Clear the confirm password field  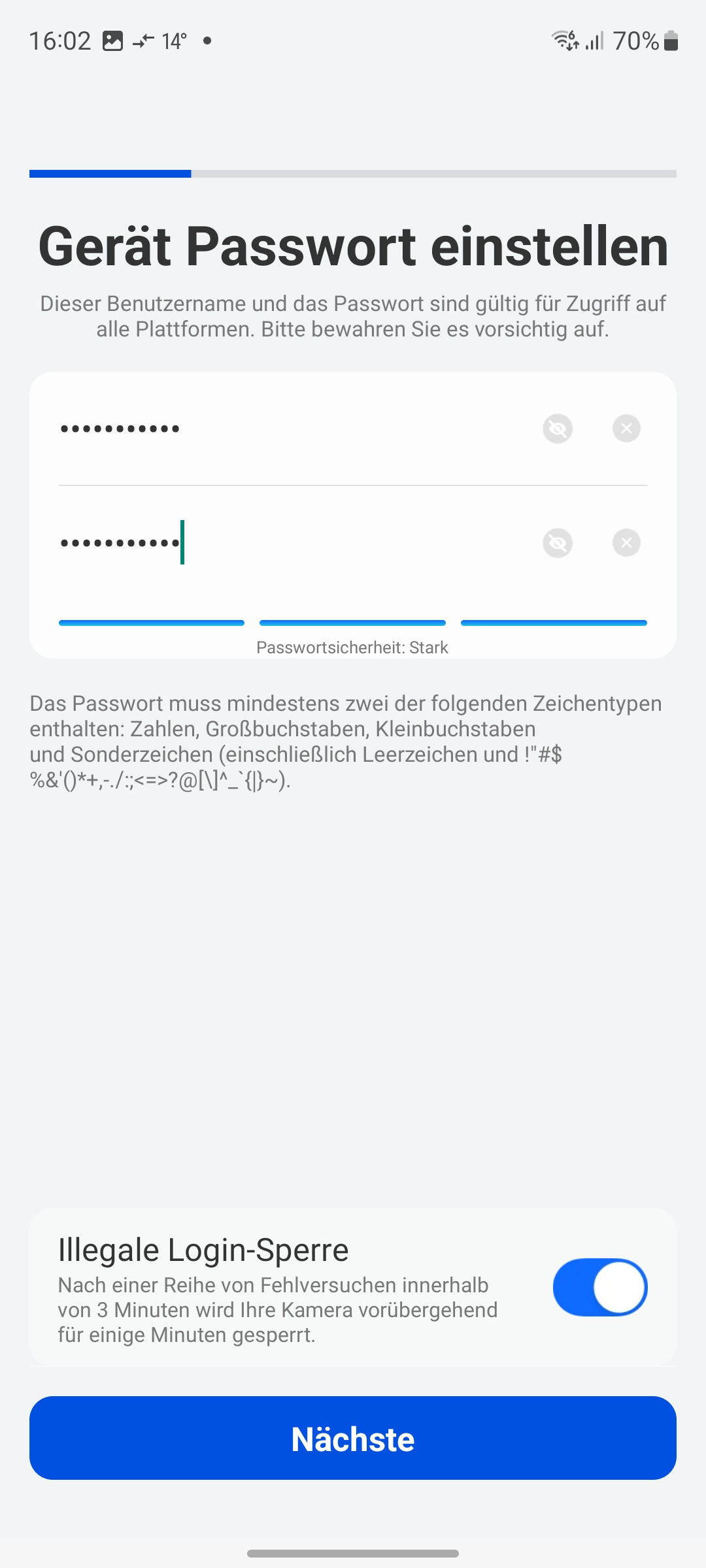click(x=626, y=543)
